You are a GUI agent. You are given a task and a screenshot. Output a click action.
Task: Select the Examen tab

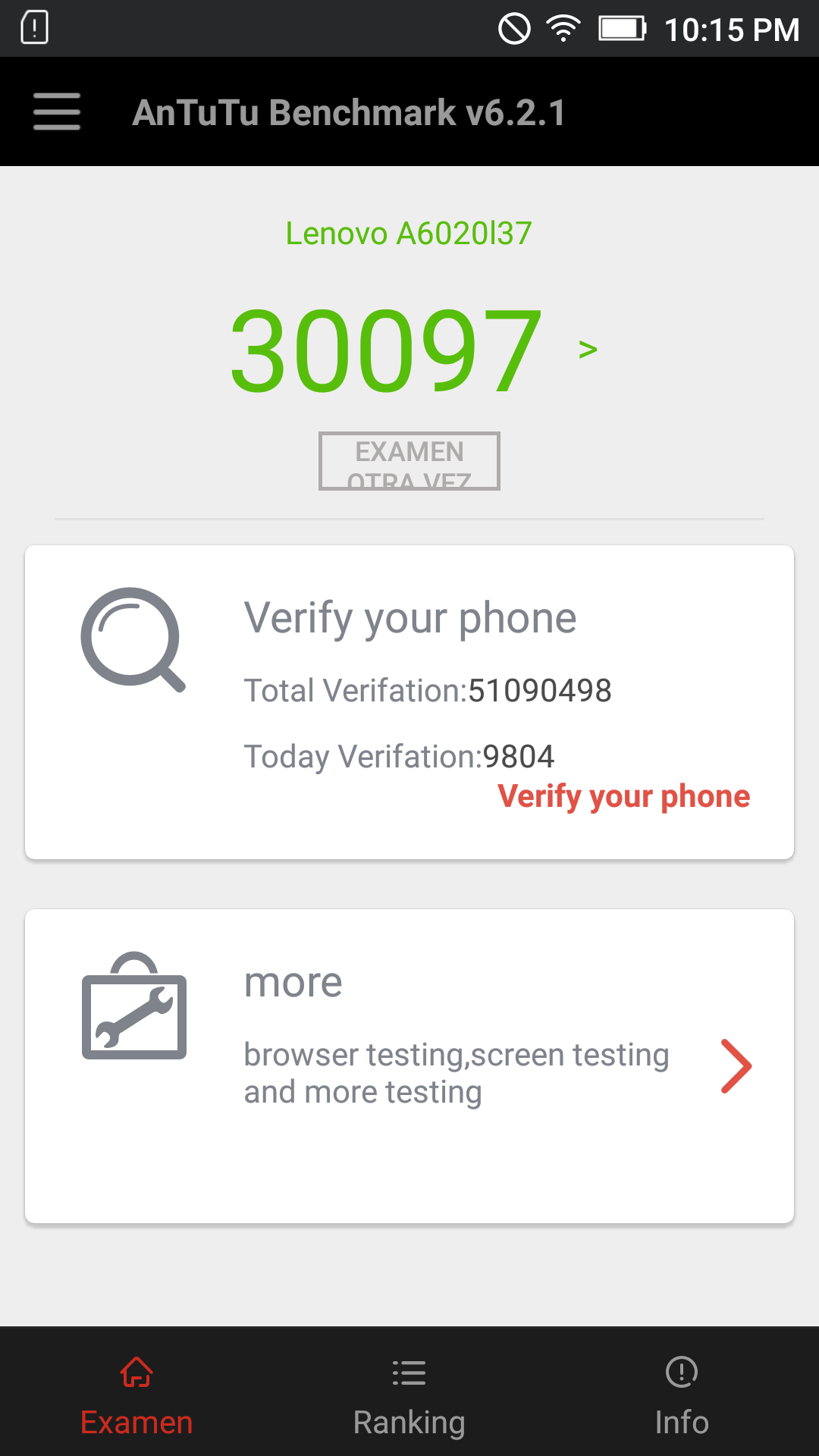(x=136, y=1397)
